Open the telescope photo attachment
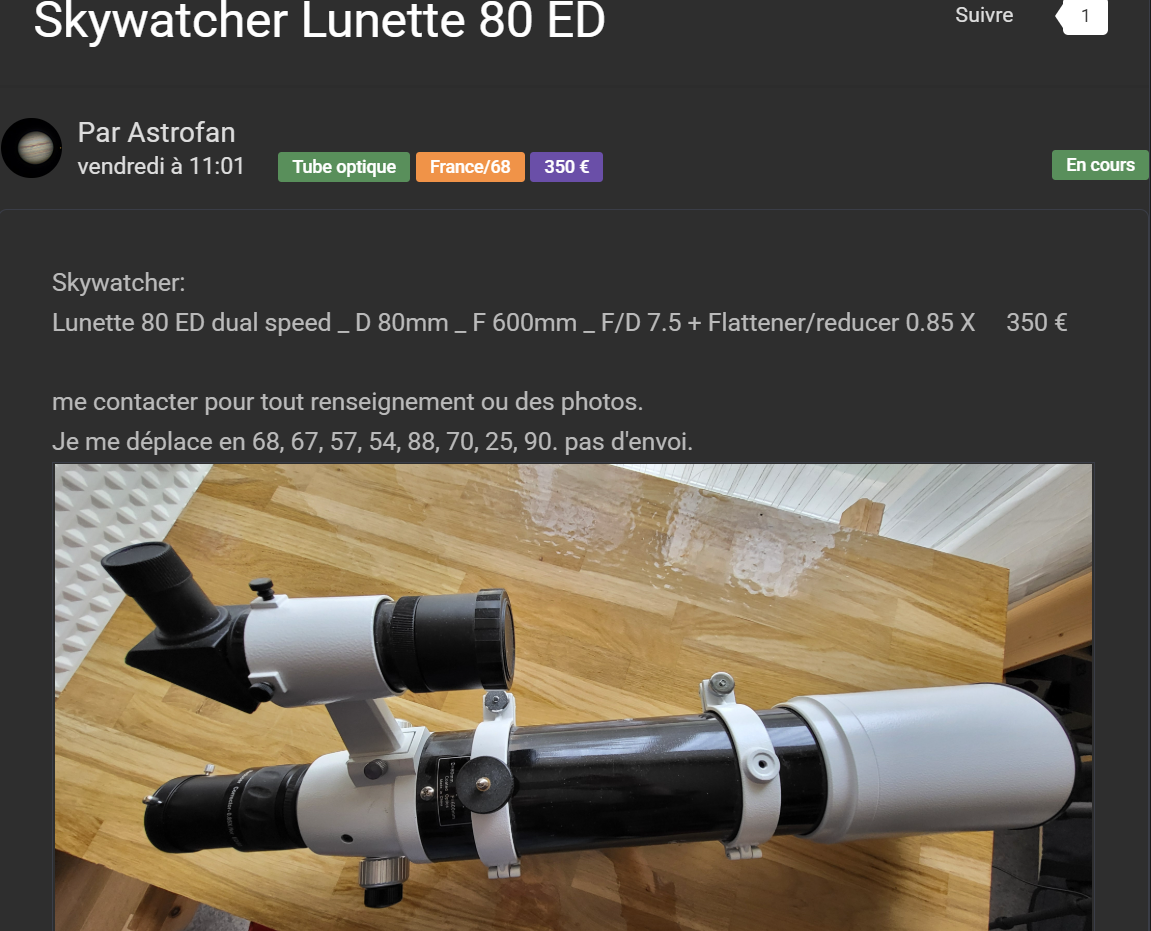 [573, 697]
